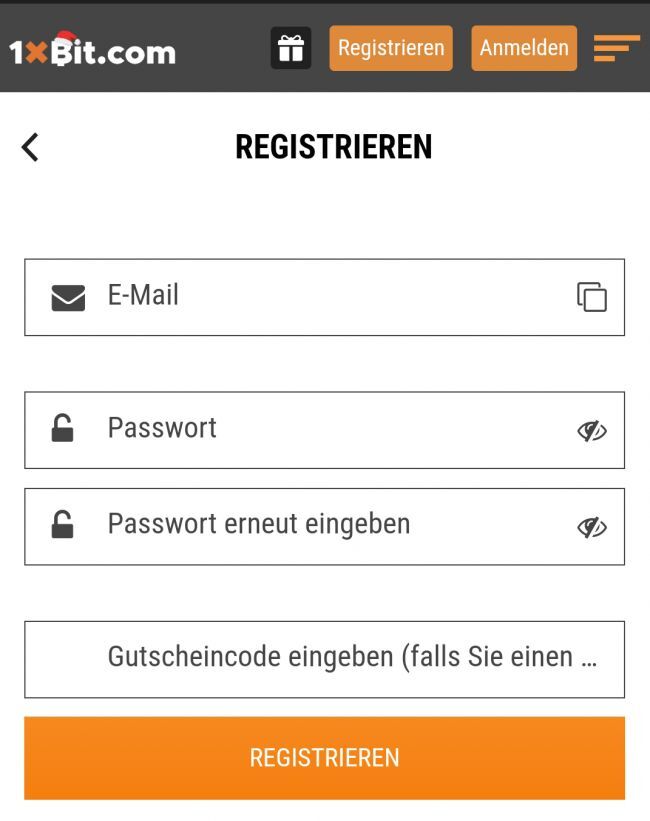Open the hamburger menu

click(x=615, y=48)
